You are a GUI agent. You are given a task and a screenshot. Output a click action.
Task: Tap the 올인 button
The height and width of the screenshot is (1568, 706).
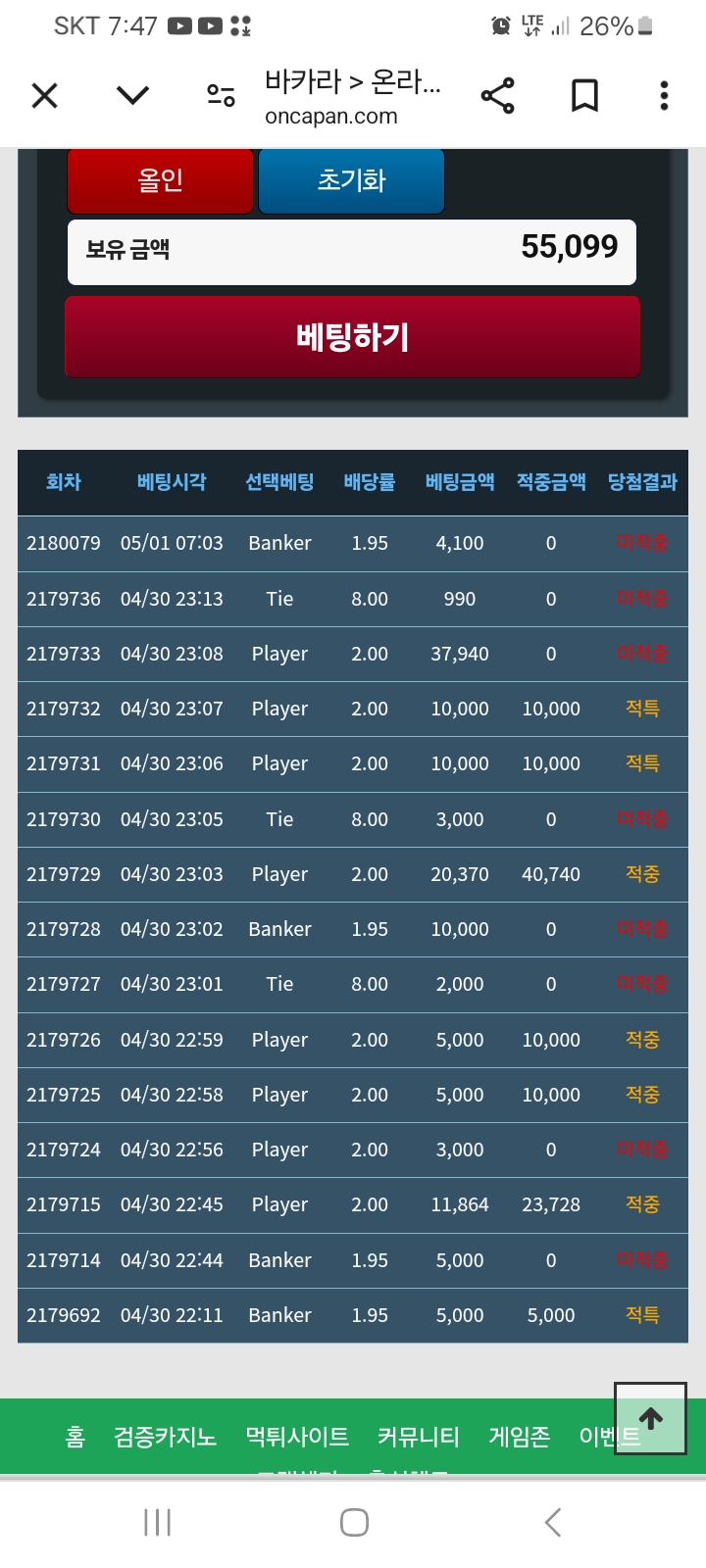click(161, 180)
